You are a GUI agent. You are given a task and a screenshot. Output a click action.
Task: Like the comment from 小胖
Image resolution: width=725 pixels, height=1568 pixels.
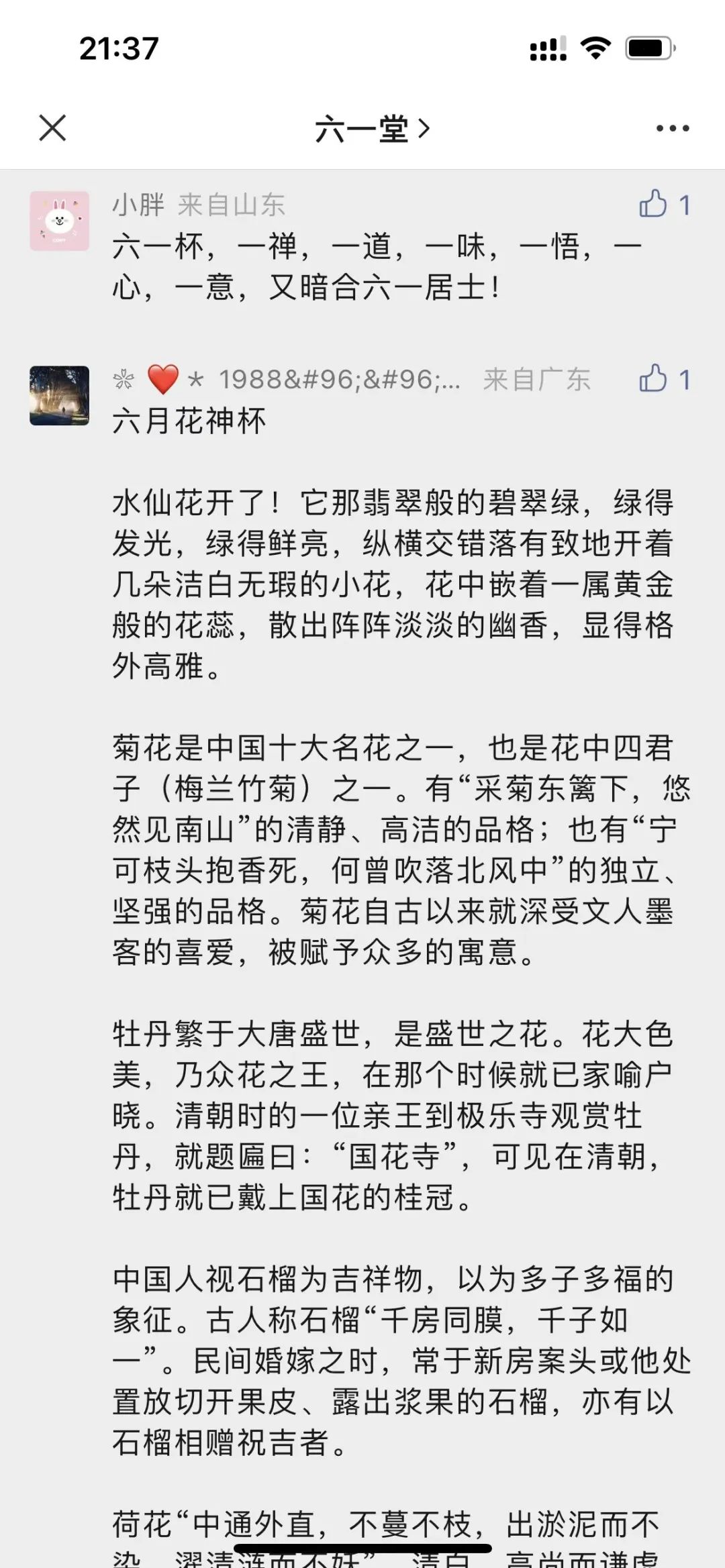click(x=653, y=204)
